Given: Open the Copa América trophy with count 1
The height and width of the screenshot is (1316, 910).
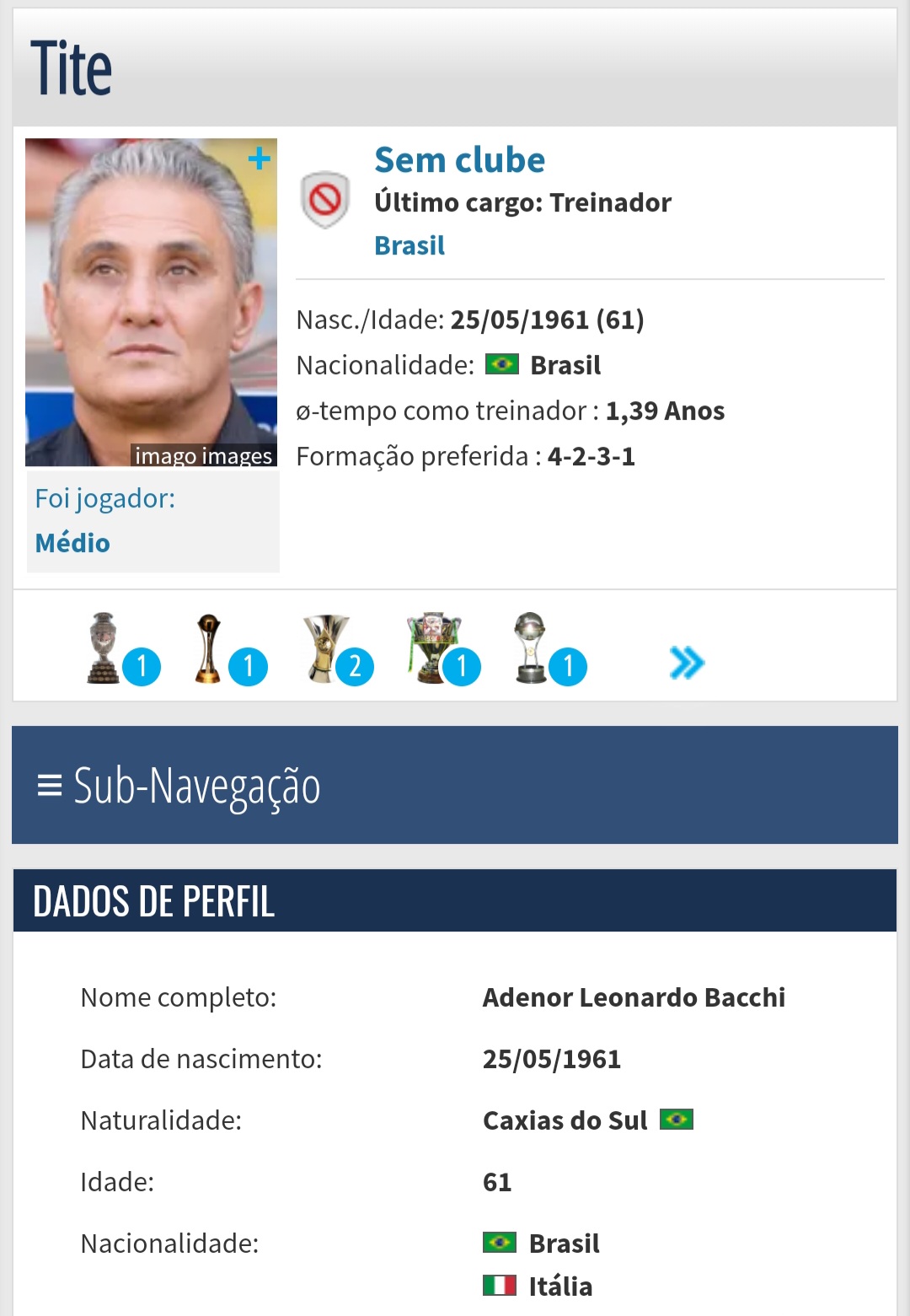Looking at the screenshot, I should [x=104, y=648].
